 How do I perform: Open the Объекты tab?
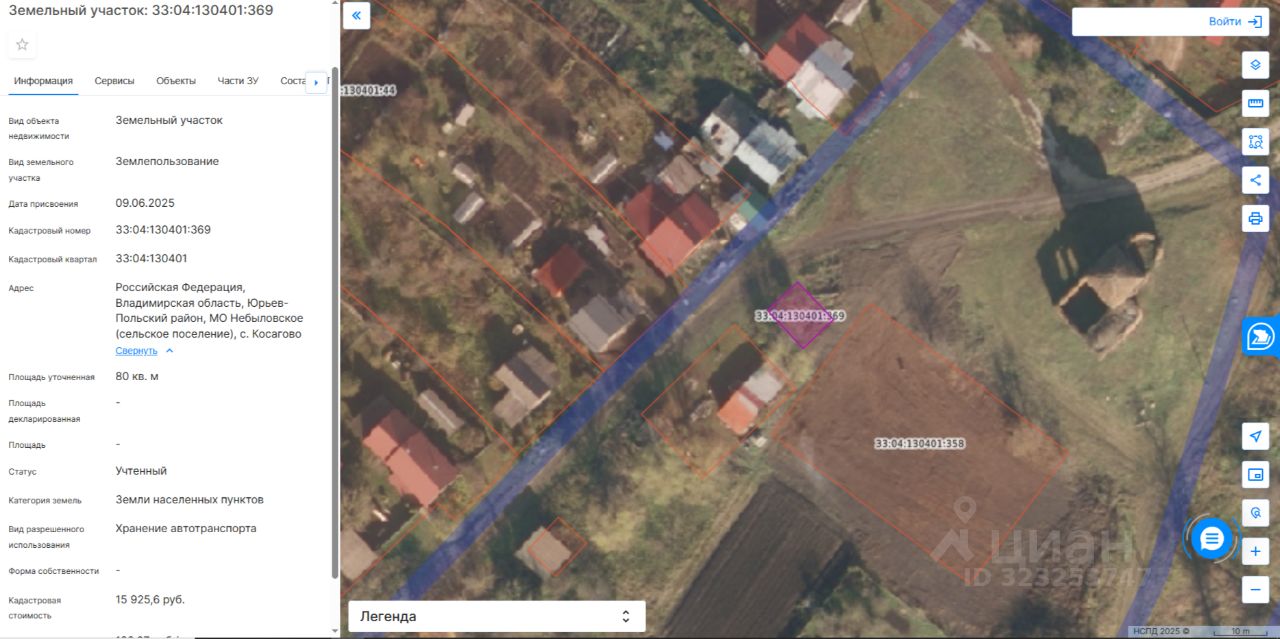(x=176, y=81)
